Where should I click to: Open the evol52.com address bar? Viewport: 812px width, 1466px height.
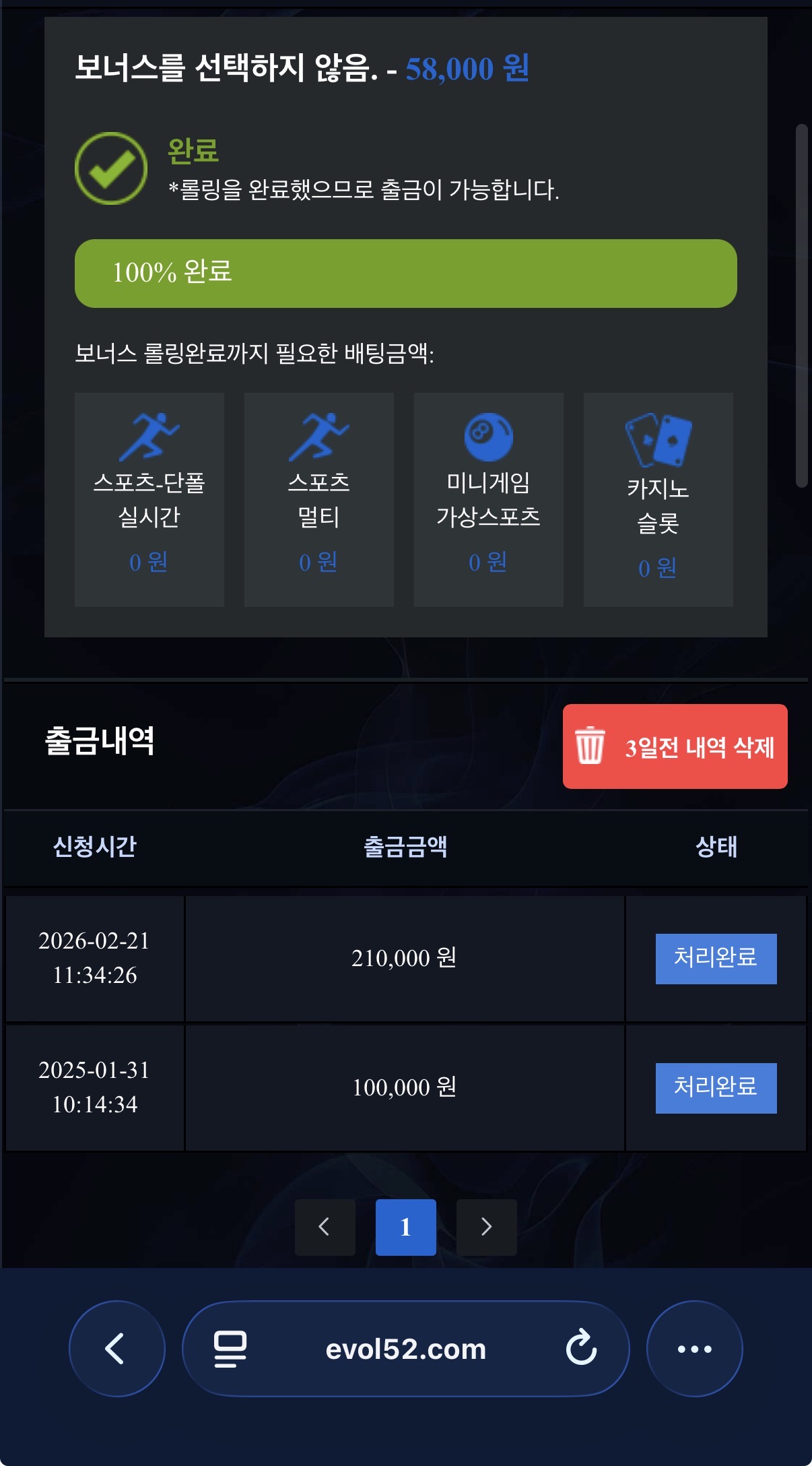(x=405, y=1349)
